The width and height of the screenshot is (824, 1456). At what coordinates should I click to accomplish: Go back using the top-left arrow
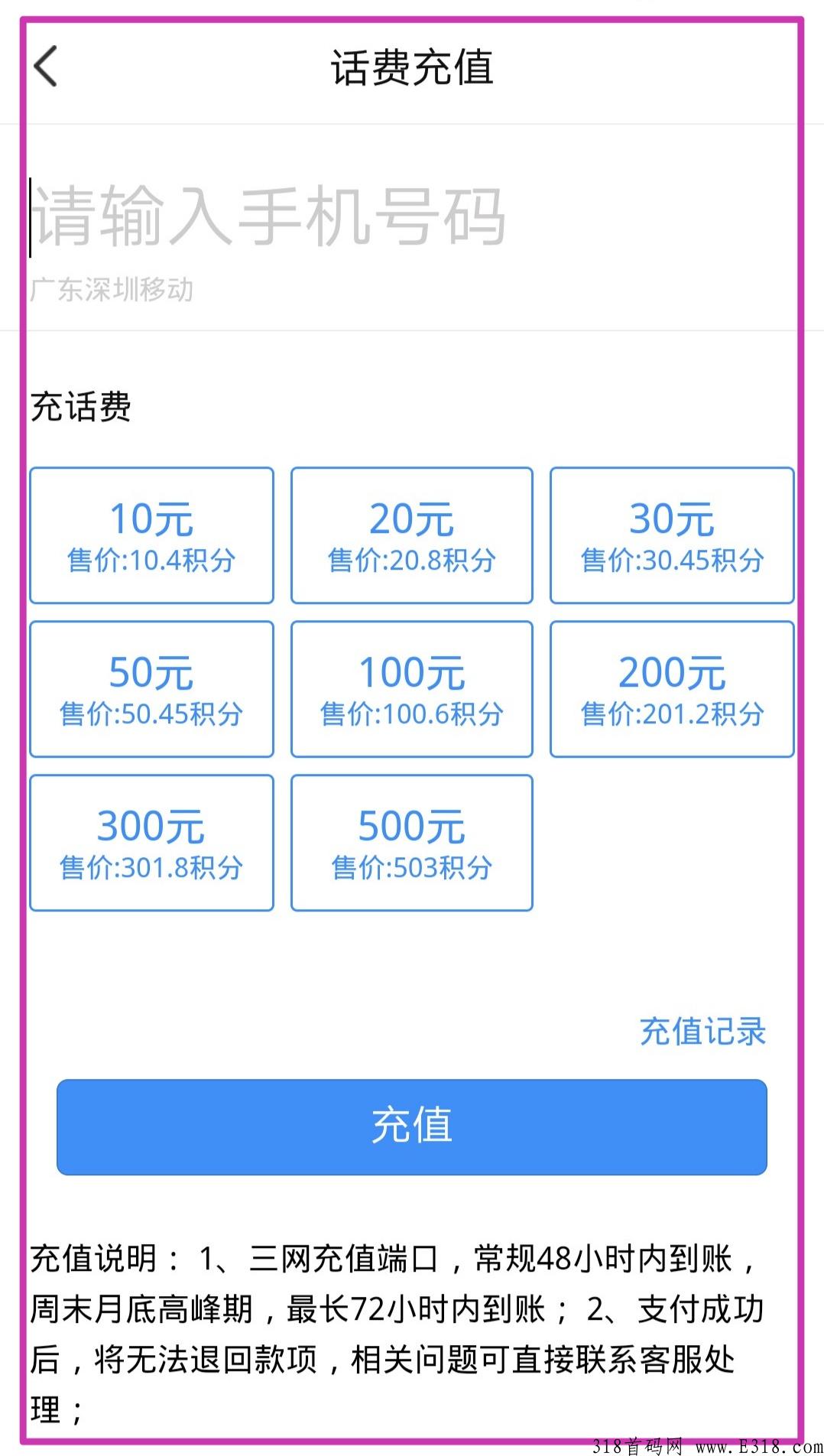pos(47,67)
